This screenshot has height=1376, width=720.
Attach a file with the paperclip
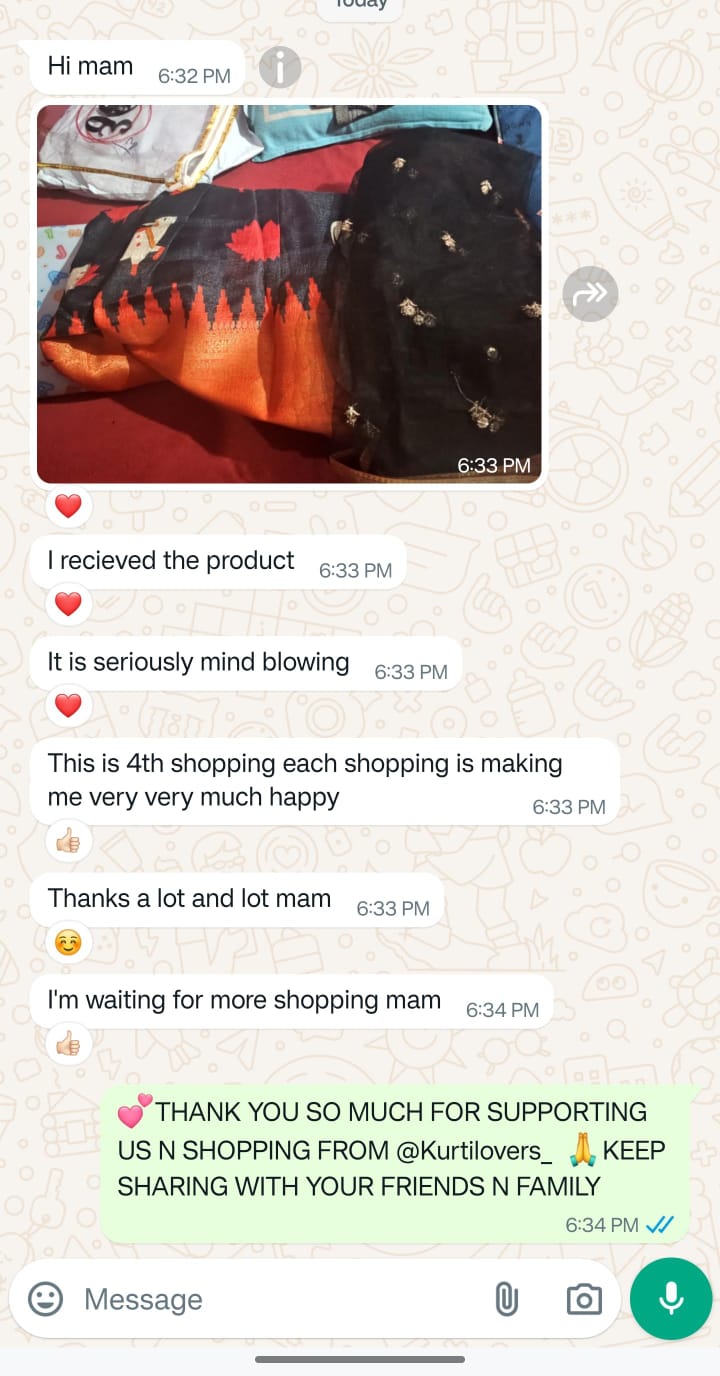click(506, 1298)
